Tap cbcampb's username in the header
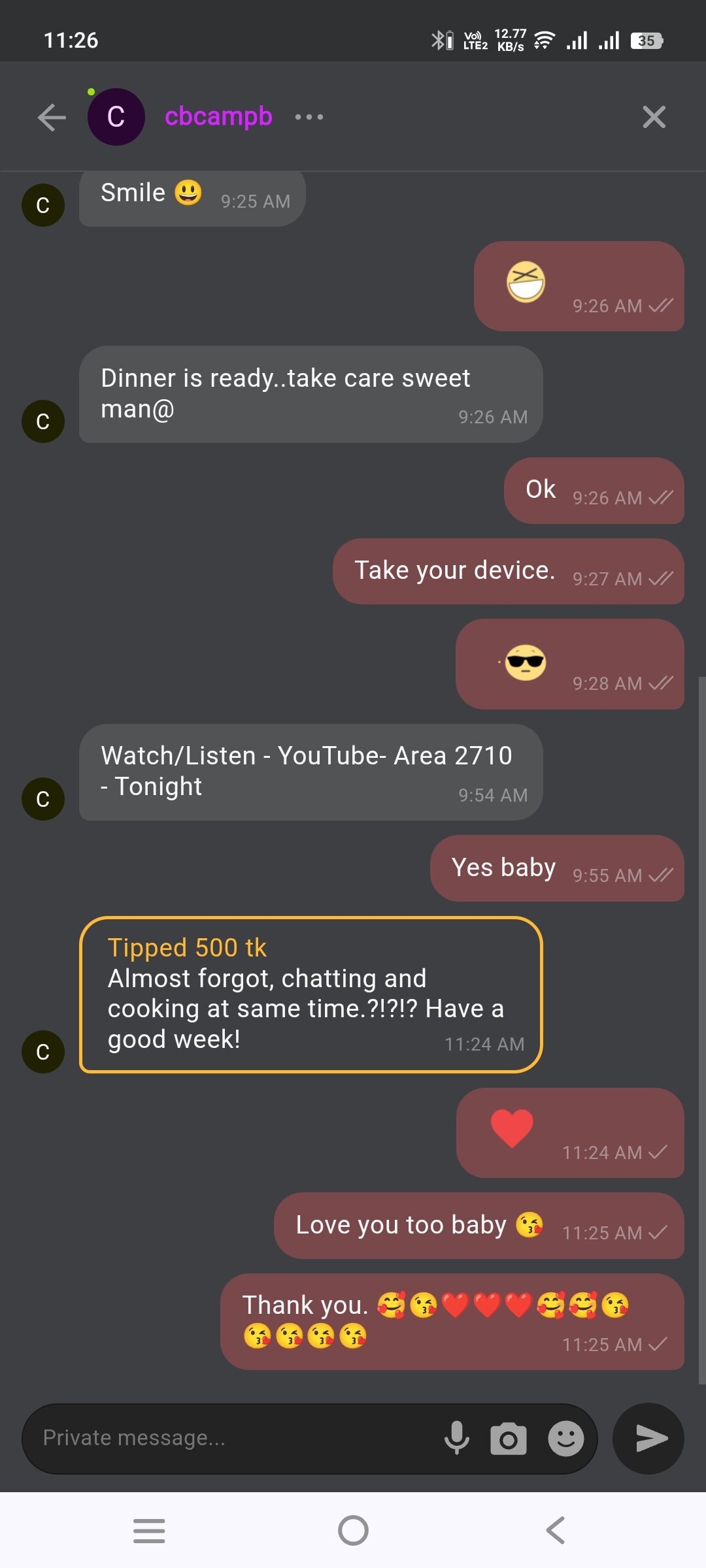The height and width of the screenshot is (1568, 706). coord(218,117)
